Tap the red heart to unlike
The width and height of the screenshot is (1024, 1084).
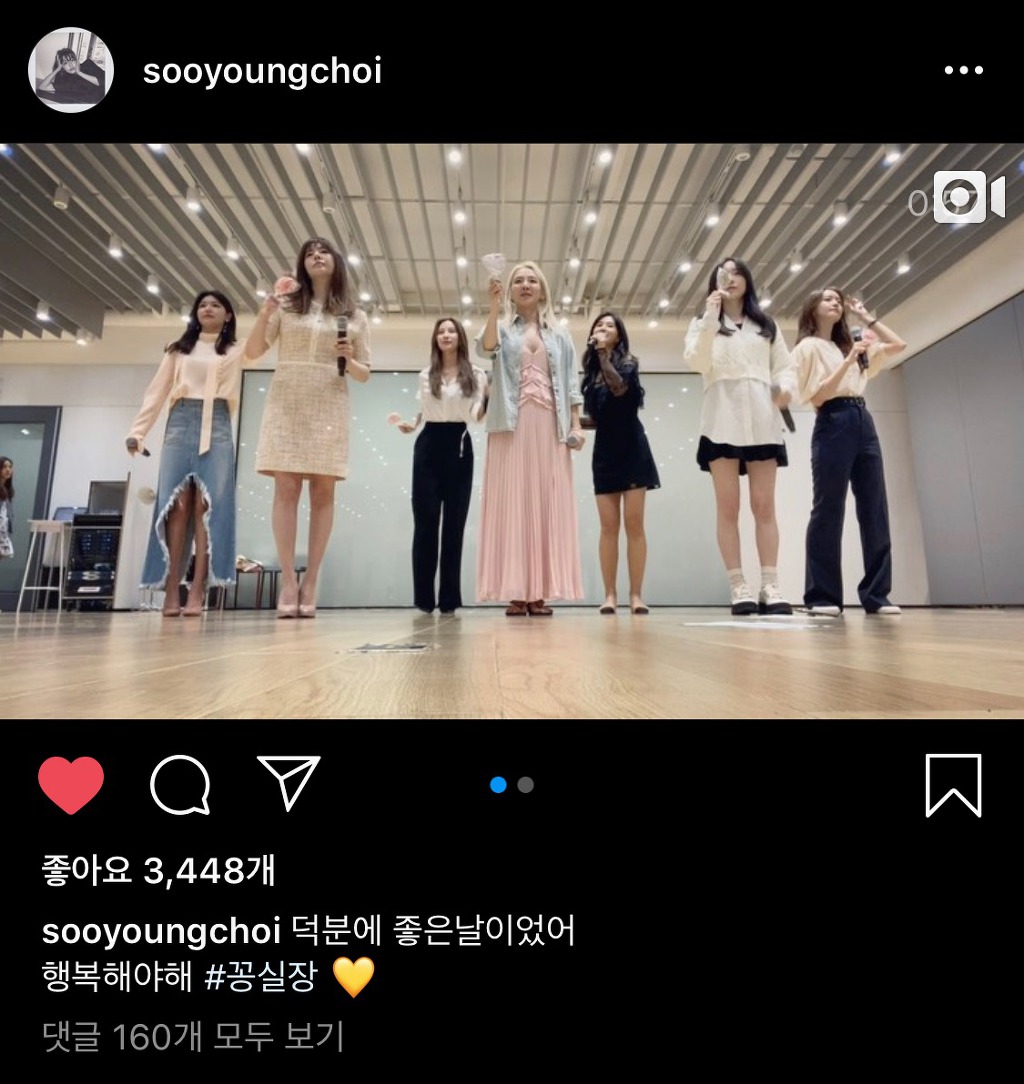pos(71,785)
